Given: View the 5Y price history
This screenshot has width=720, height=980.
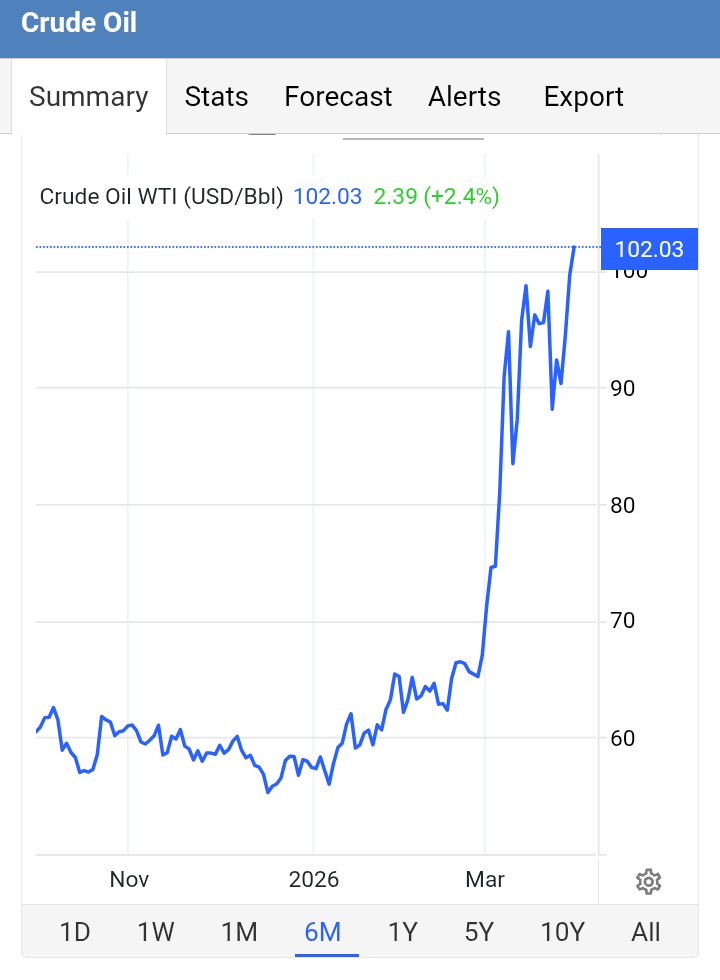Looking at the screenshot, I should (x=479, y=932).
